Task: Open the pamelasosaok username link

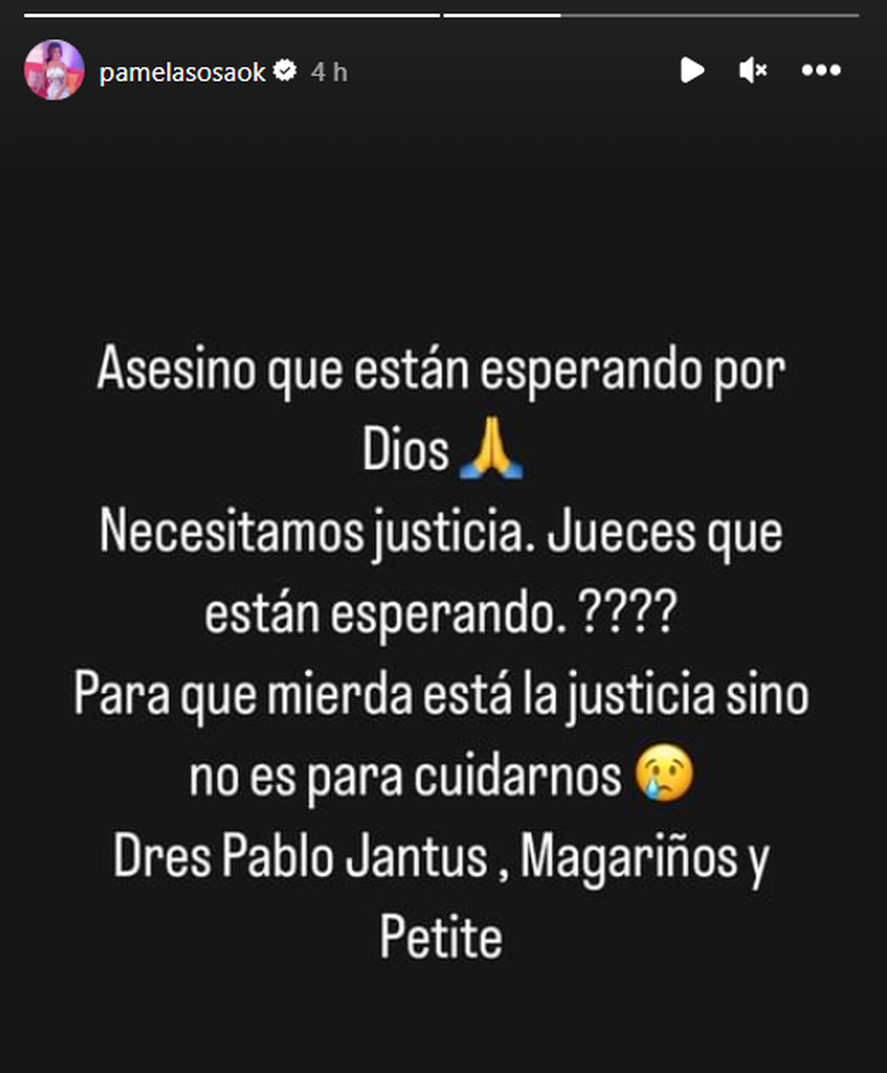Action: 182,72
